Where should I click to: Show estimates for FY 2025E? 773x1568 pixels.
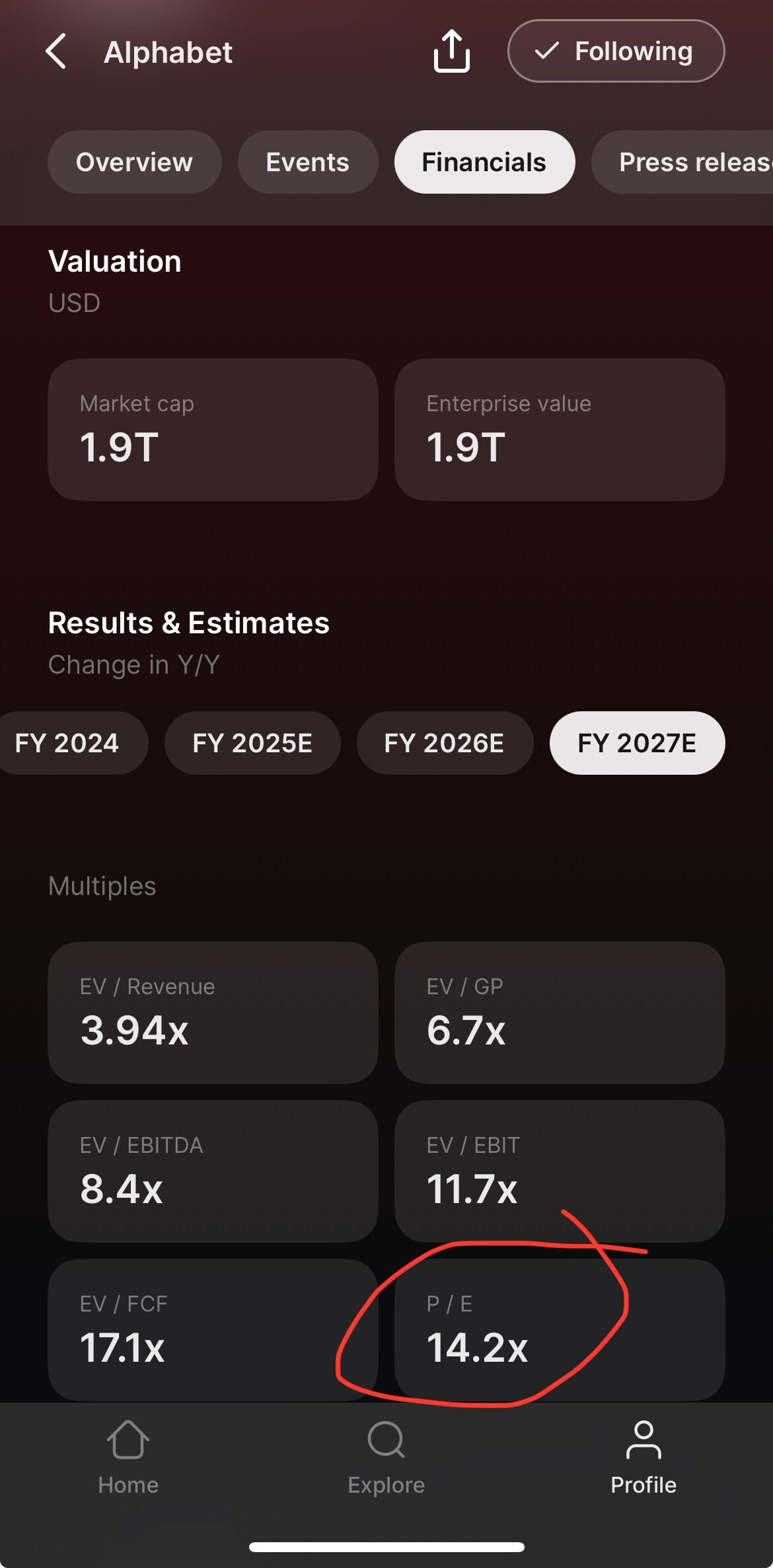pos(252,743)
